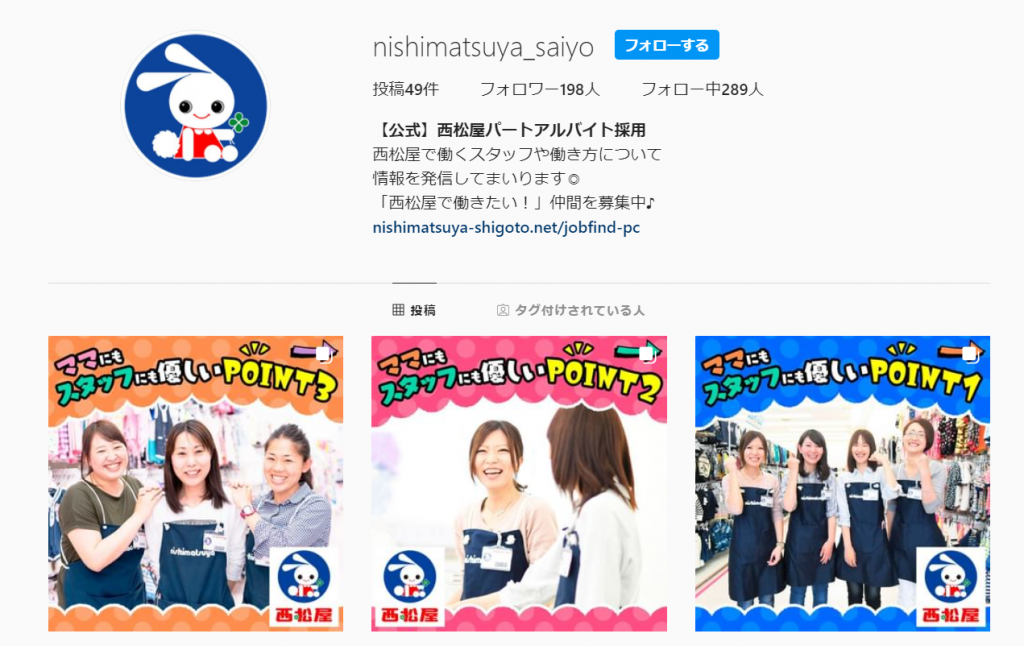Open the POINT3 post tile

(x=196, y=484)
